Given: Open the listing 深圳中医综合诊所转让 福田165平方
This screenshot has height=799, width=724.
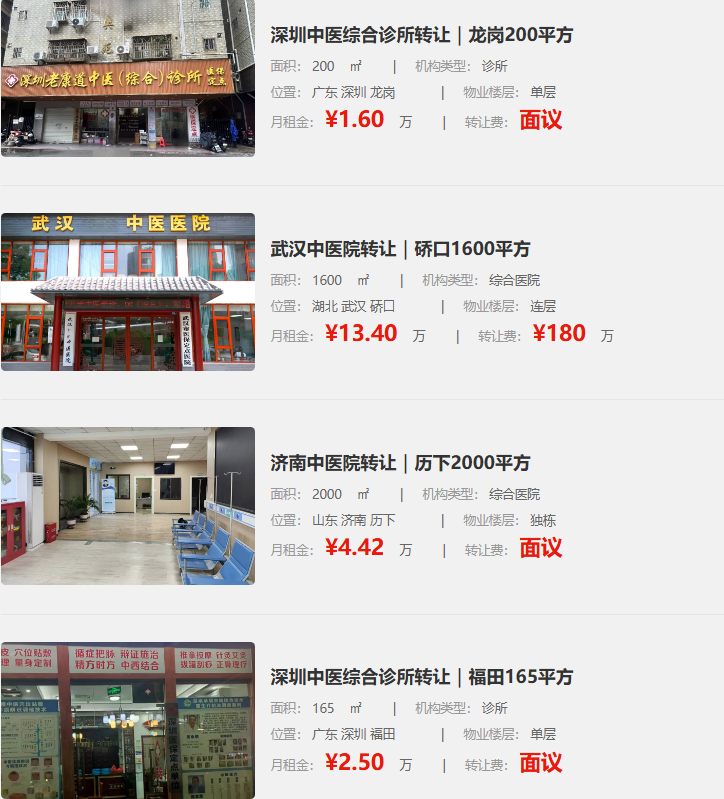Looking at the screenshot, I should click(421, 677).
